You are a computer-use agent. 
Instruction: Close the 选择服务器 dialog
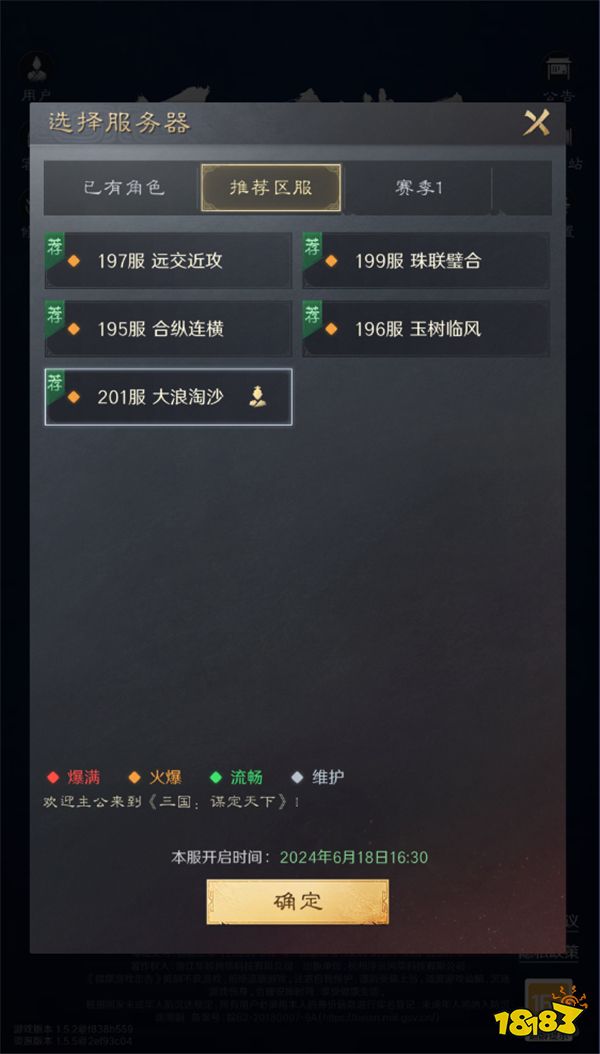coord(537,123)
